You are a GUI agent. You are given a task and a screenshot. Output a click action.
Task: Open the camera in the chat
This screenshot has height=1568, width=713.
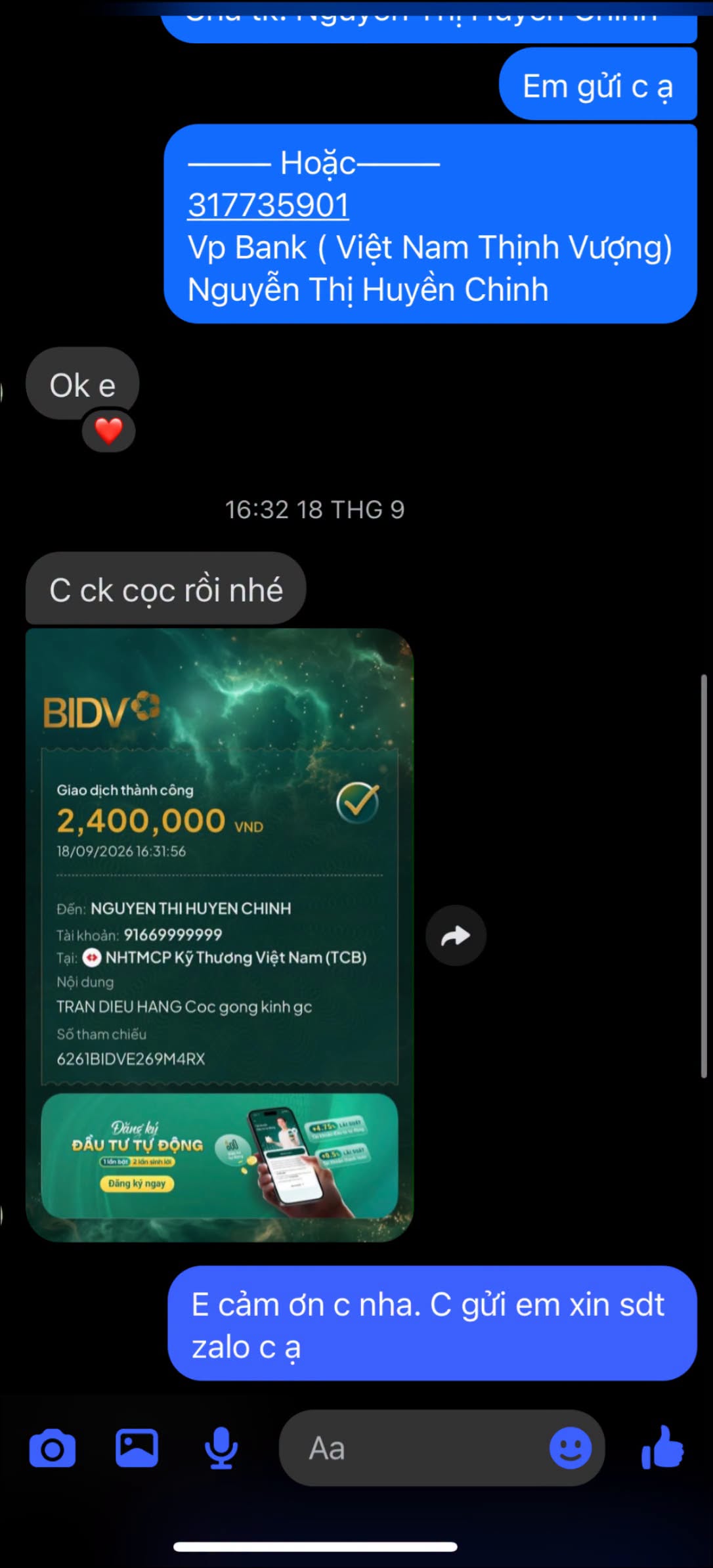(x=53, y=1448)
